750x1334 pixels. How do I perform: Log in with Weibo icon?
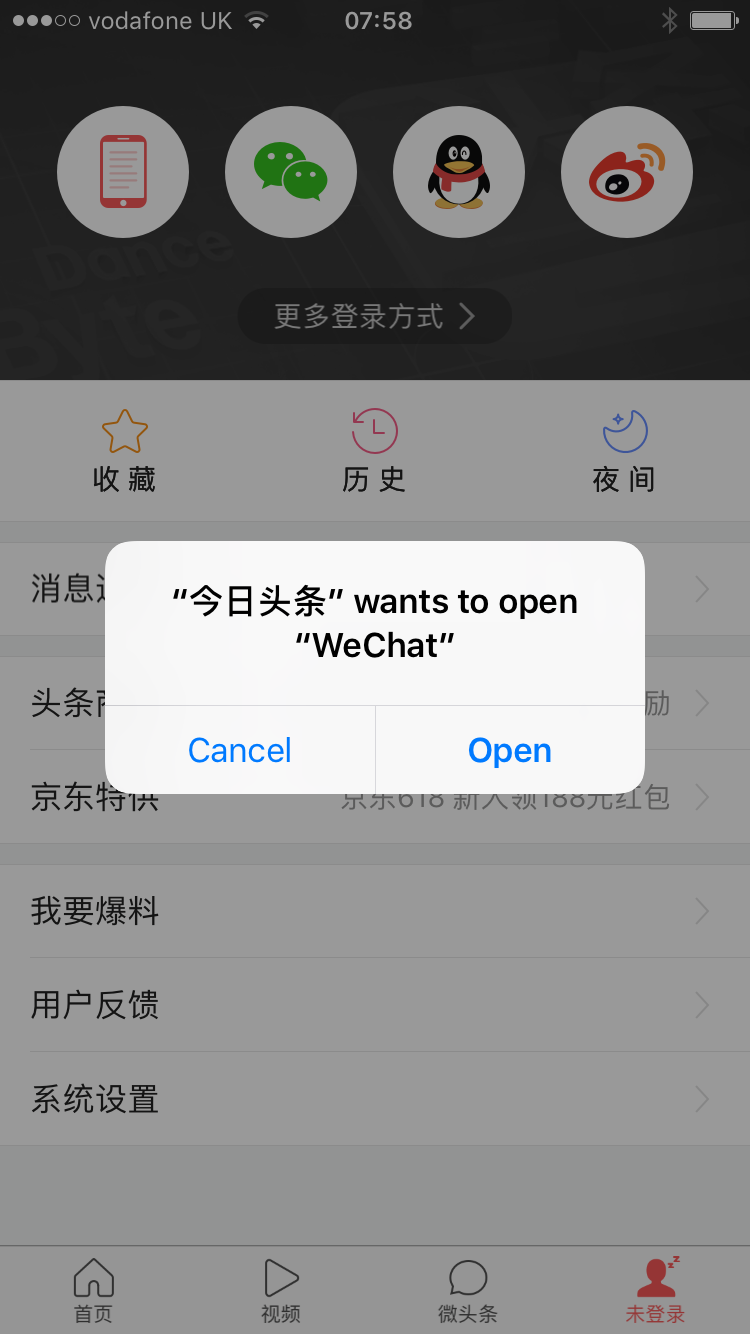[627, 171]
